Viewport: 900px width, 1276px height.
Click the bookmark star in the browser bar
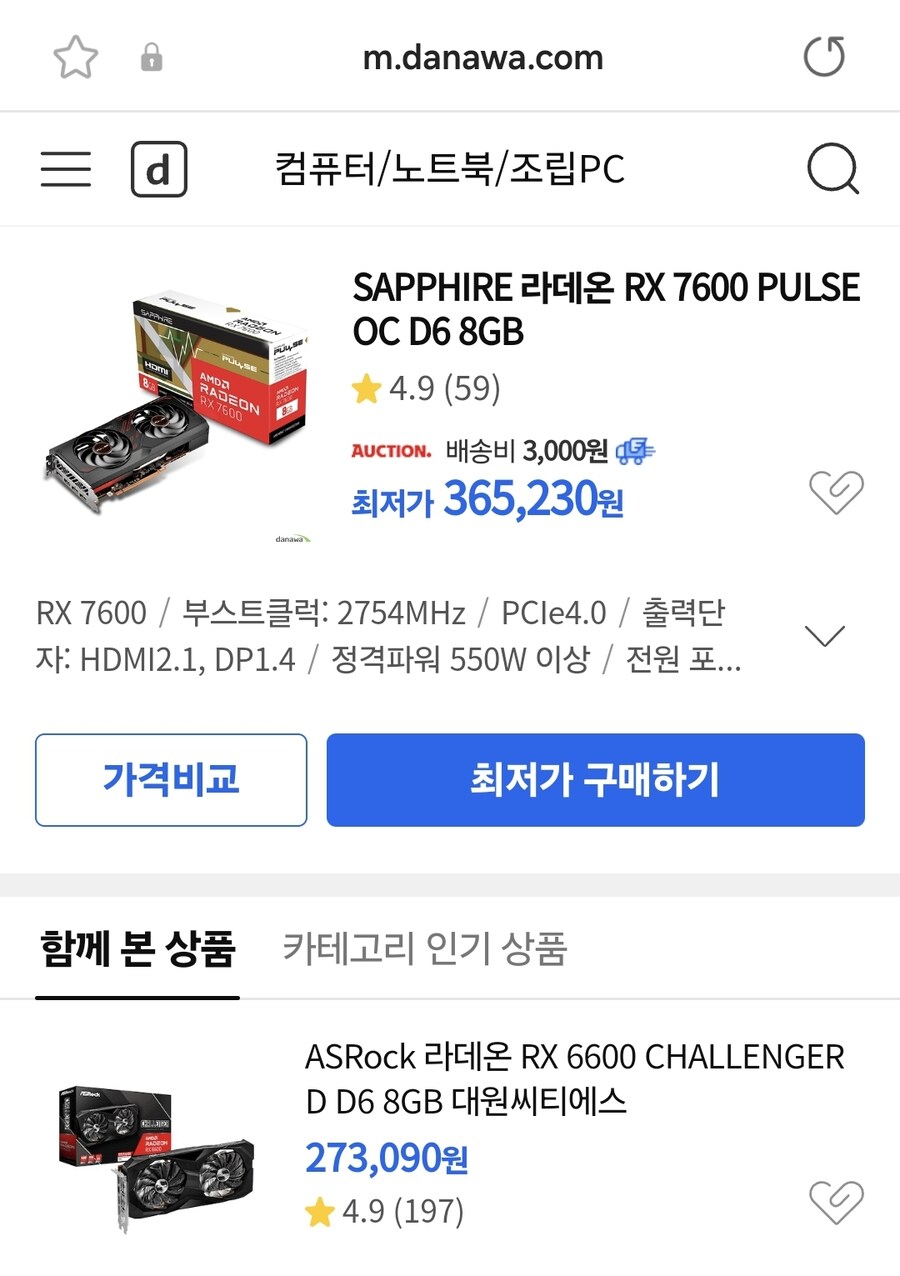tap(75, 57)
